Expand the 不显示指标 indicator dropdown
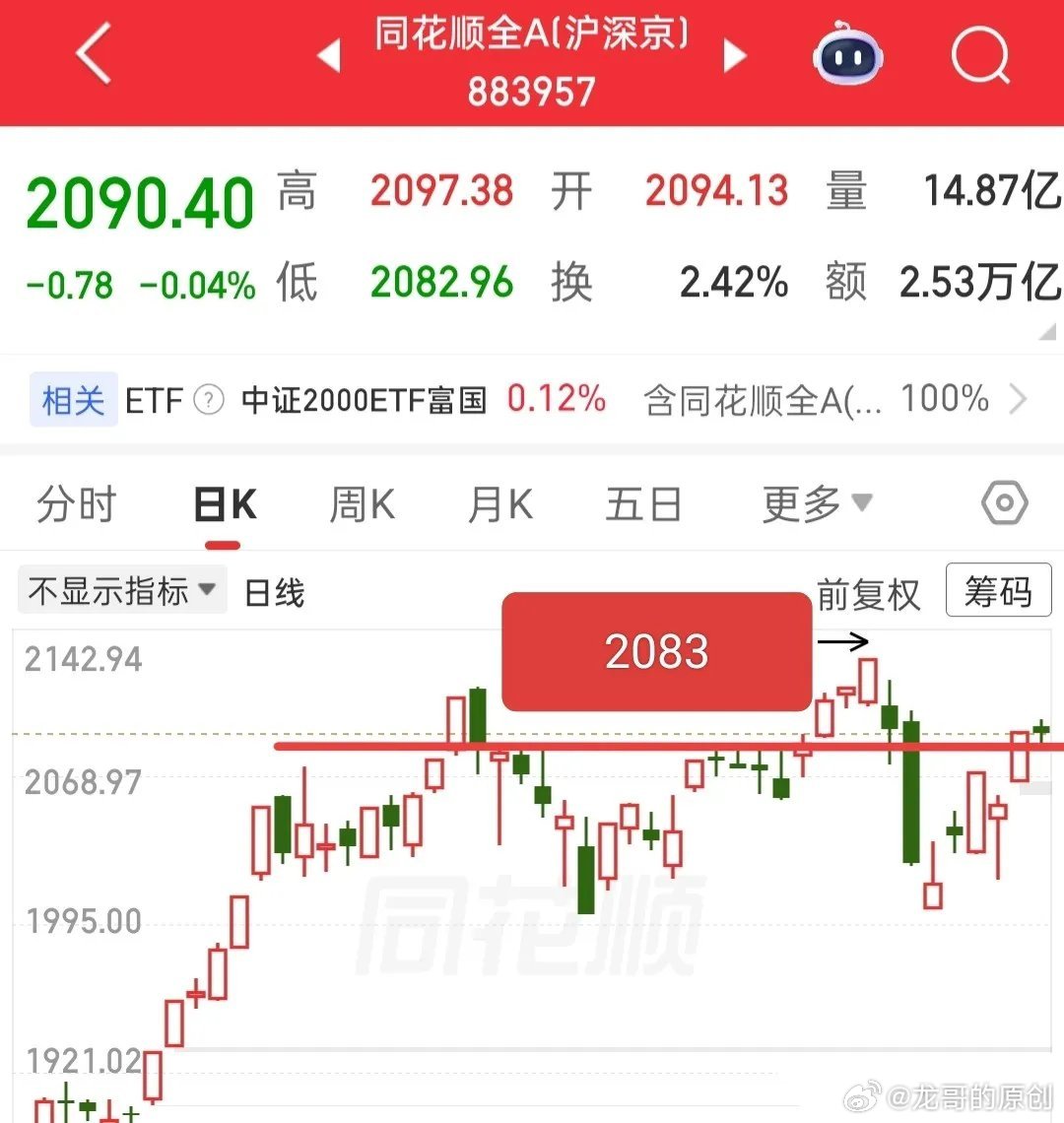The image size is (1064, 1123). (x=120, y=588)
